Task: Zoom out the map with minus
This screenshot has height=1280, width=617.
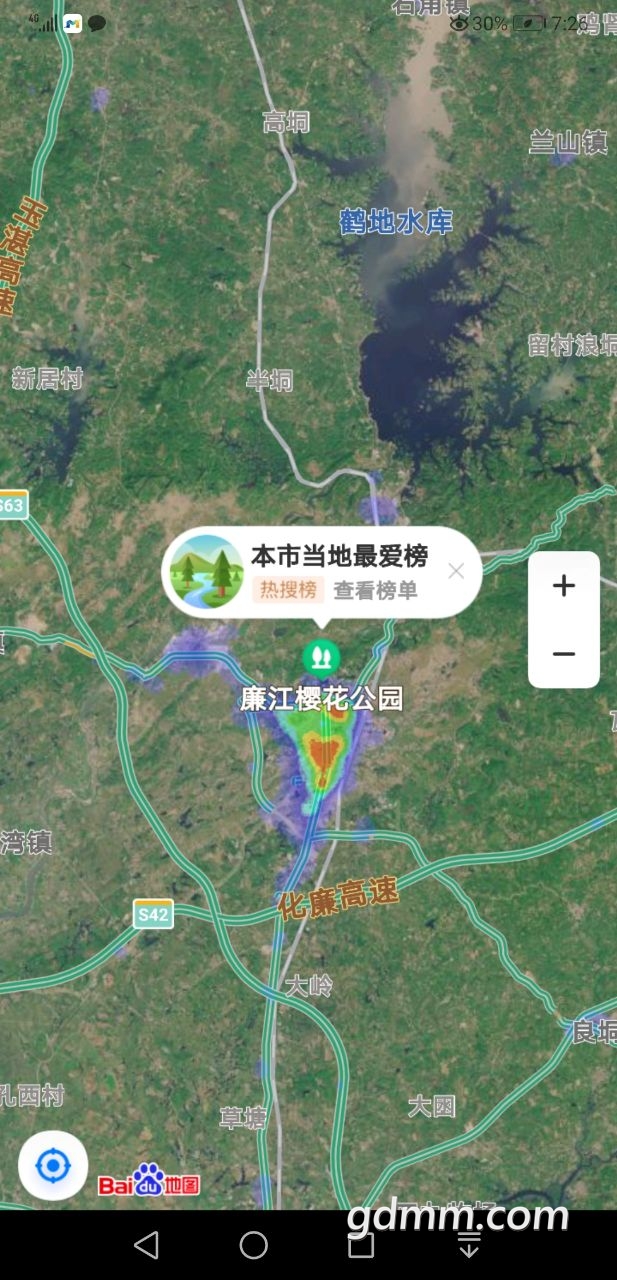Action: (x=564, y=654)
